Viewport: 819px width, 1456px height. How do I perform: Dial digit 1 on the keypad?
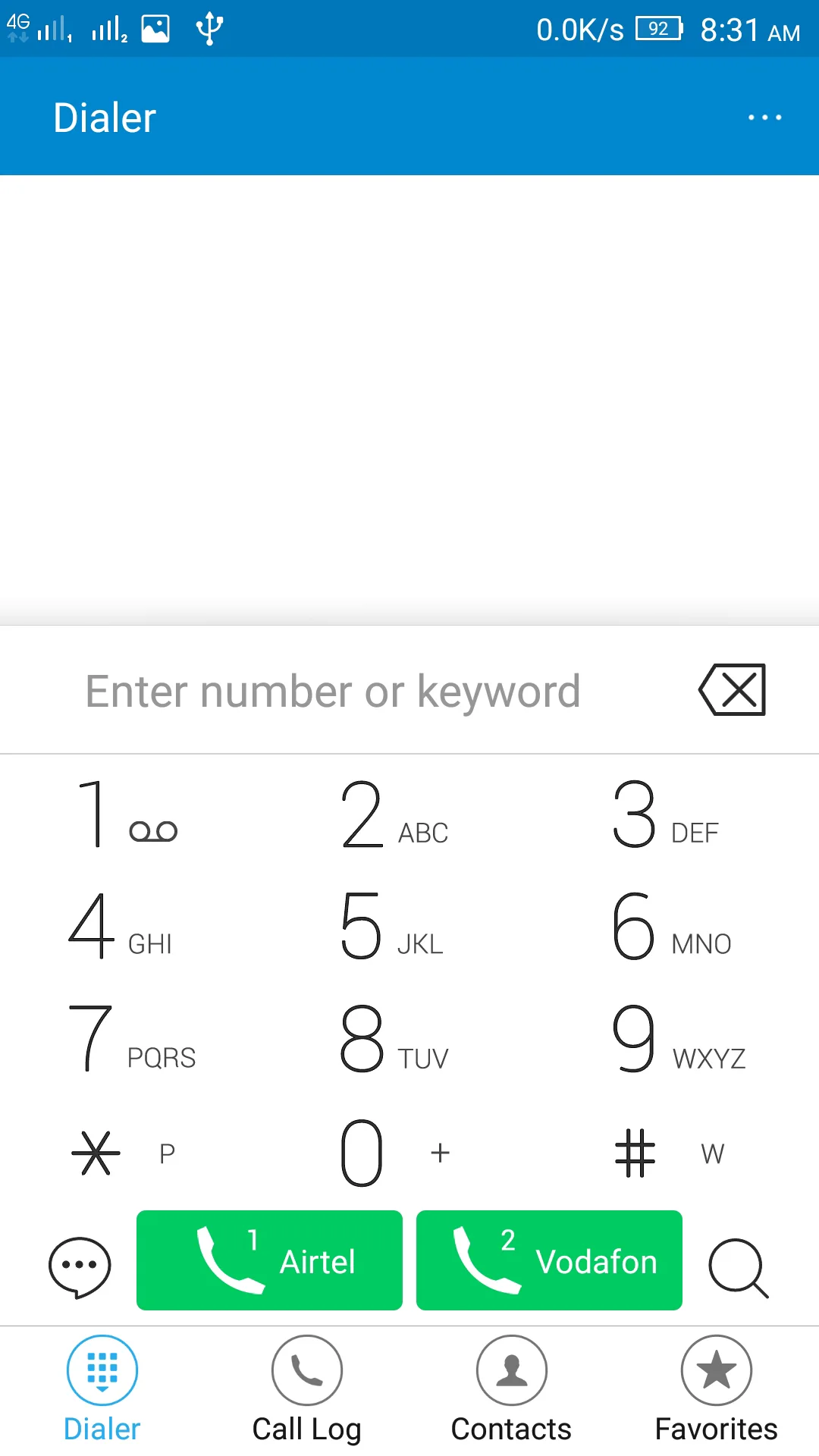[126, 814]
